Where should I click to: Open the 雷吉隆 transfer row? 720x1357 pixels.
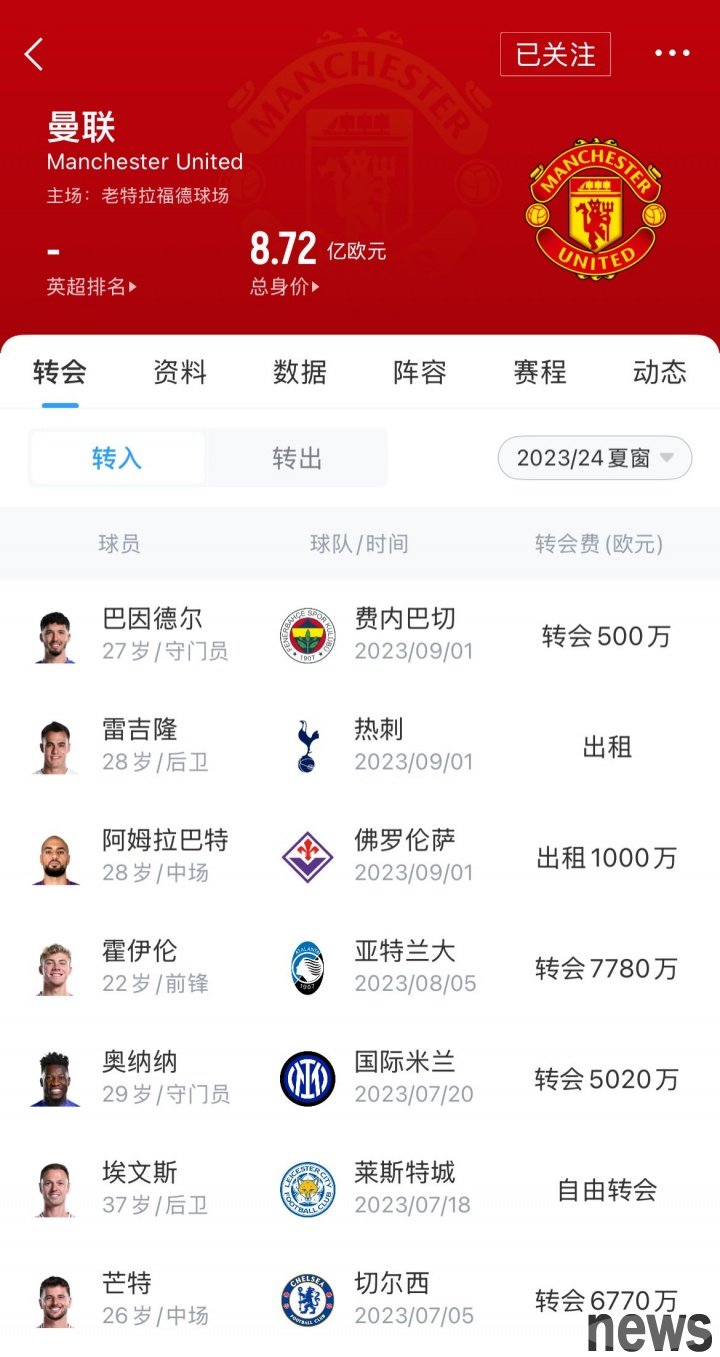[x=360, y=746]
